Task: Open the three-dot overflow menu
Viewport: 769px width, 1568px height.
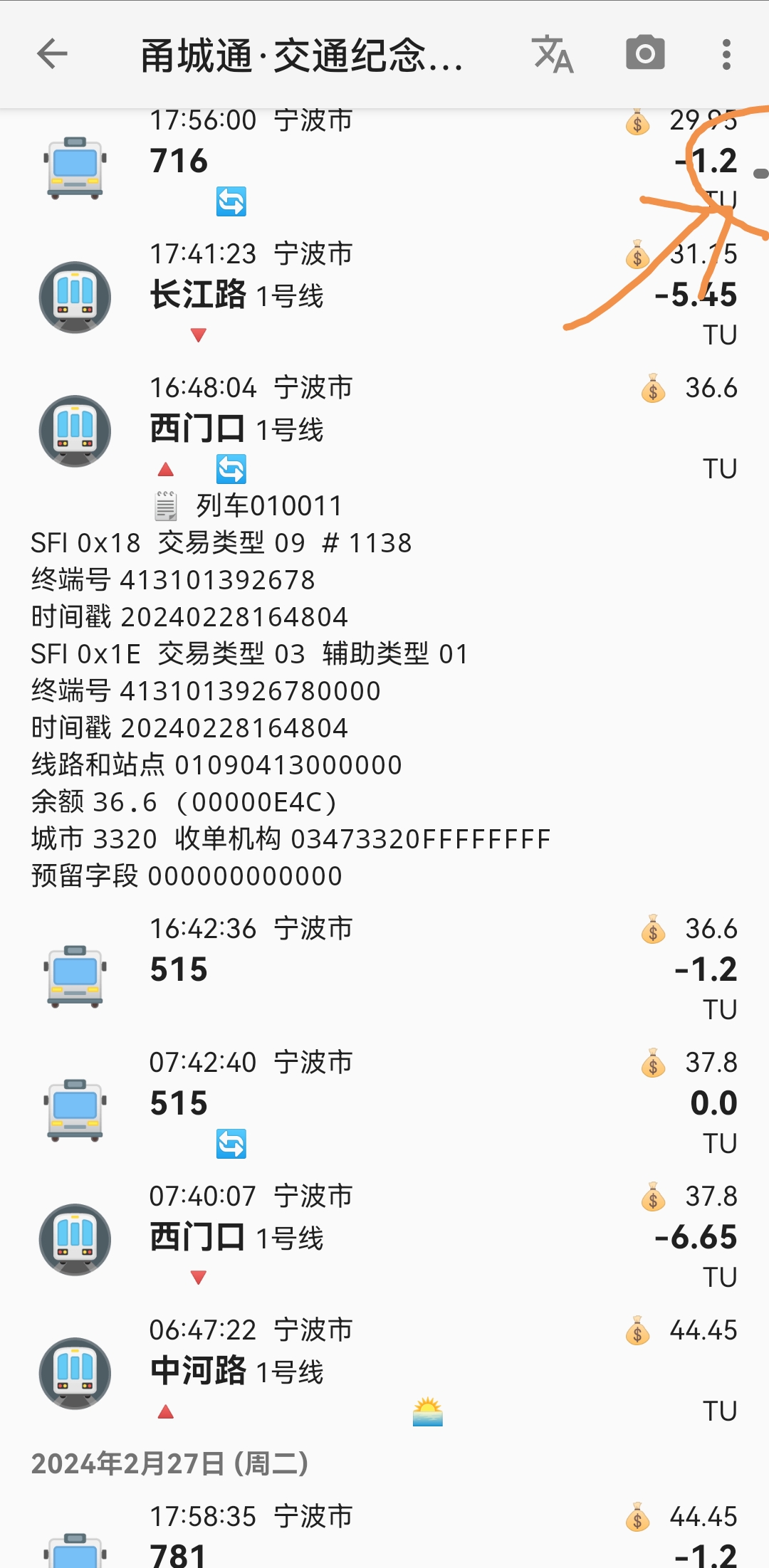Action: pos(726,54)
